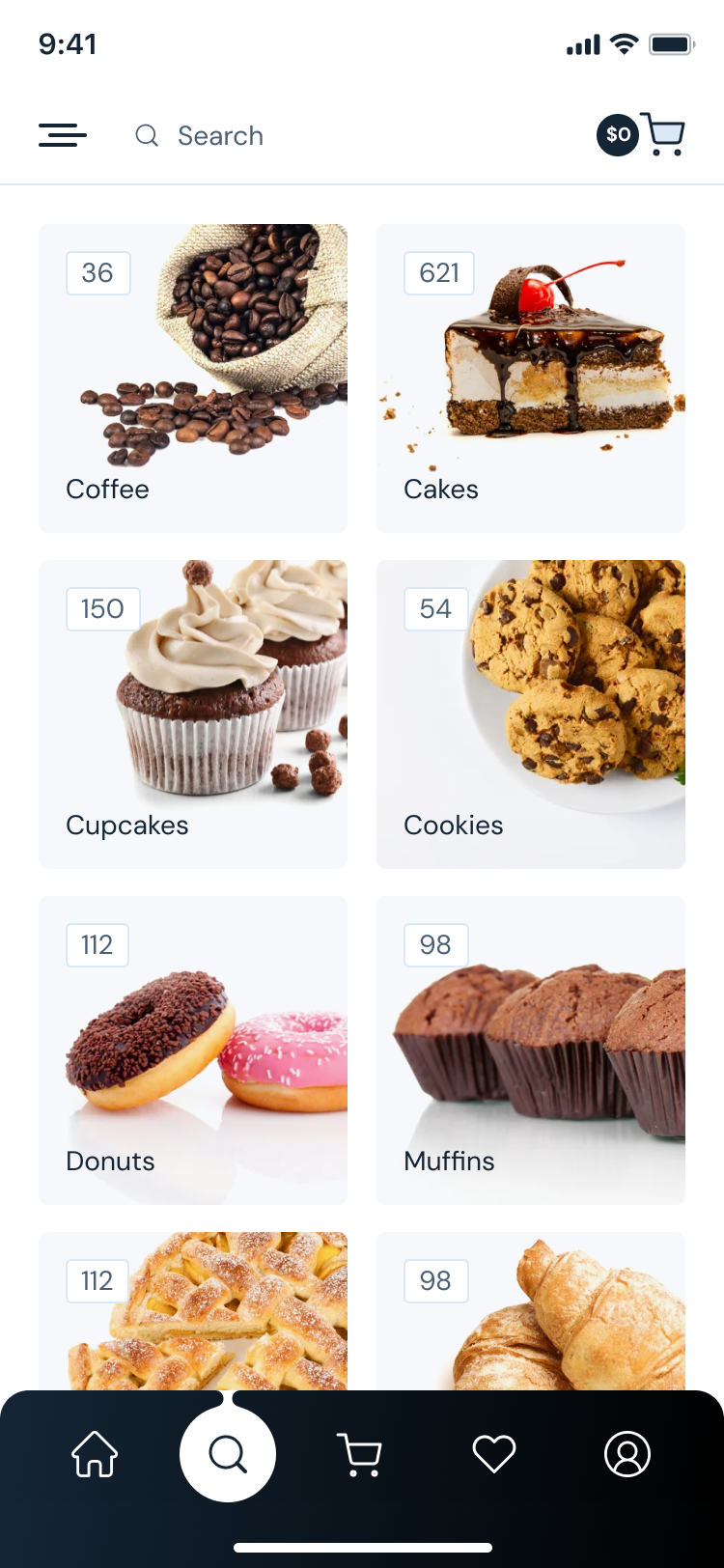Open the Coffee category
Viewport: 724px width, 1568px height.
(193, 378)
